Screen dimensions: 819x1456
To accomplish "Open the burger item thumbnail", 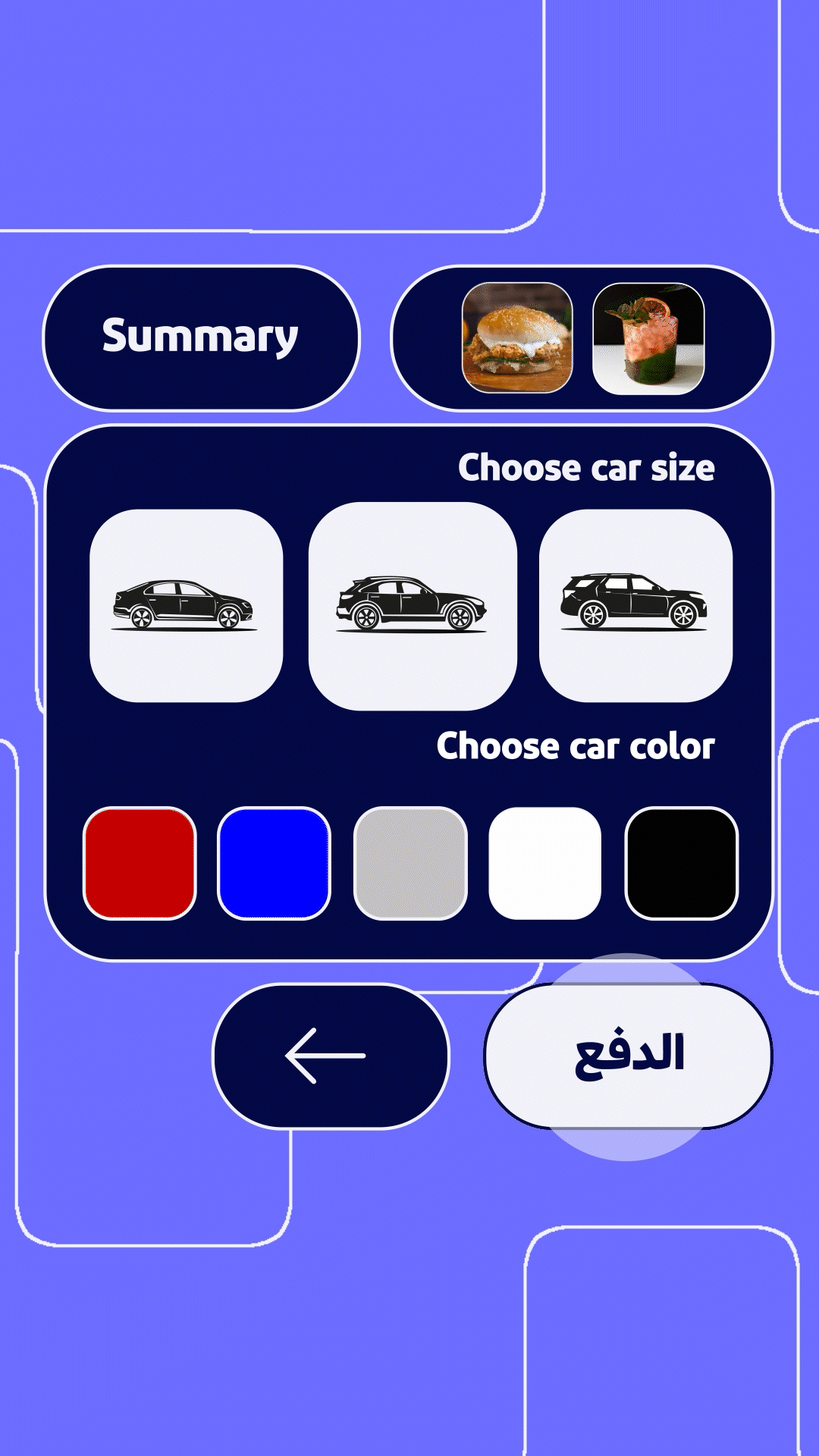I will click(x=517, y=337).
